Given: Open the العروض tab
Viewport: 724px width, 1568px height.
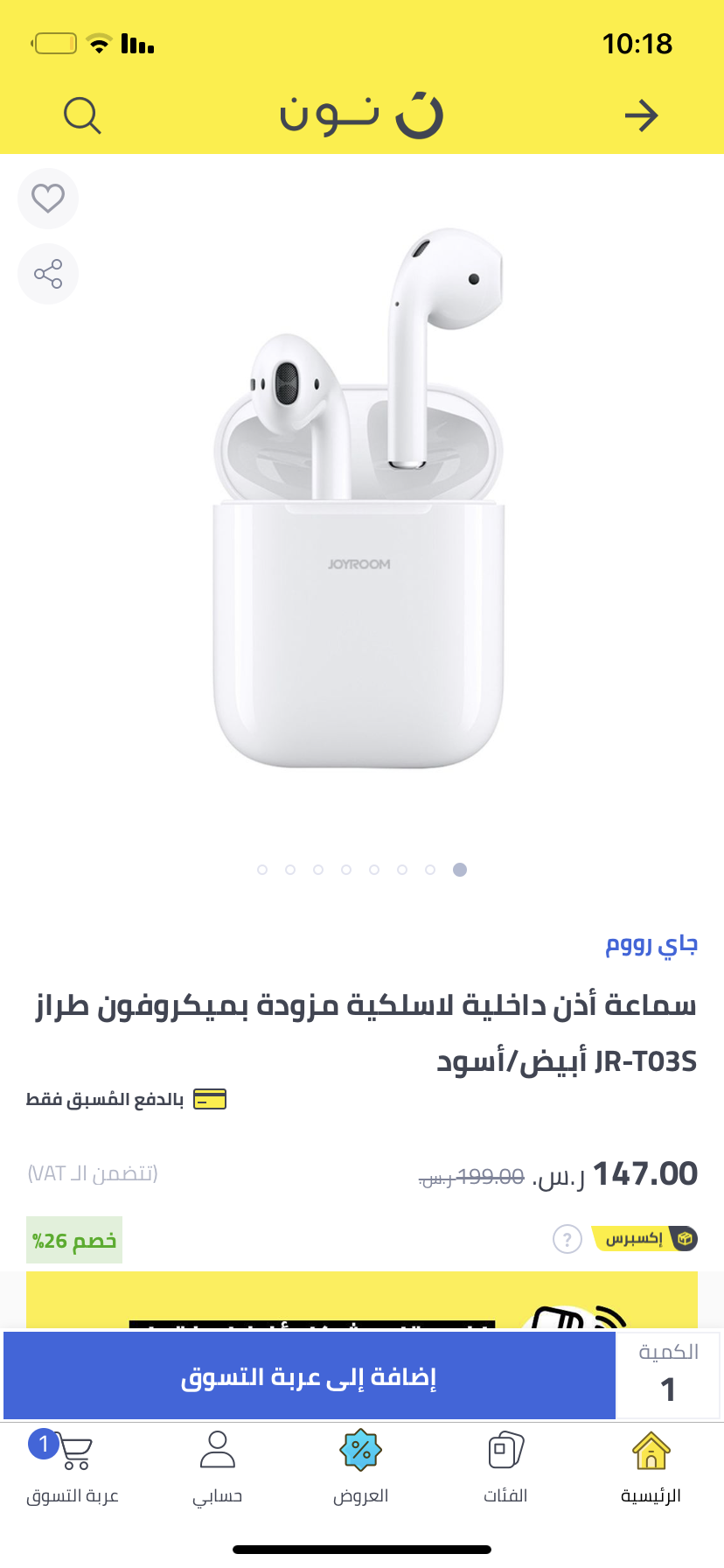Looking at the screenshot, I should 360,1468.
